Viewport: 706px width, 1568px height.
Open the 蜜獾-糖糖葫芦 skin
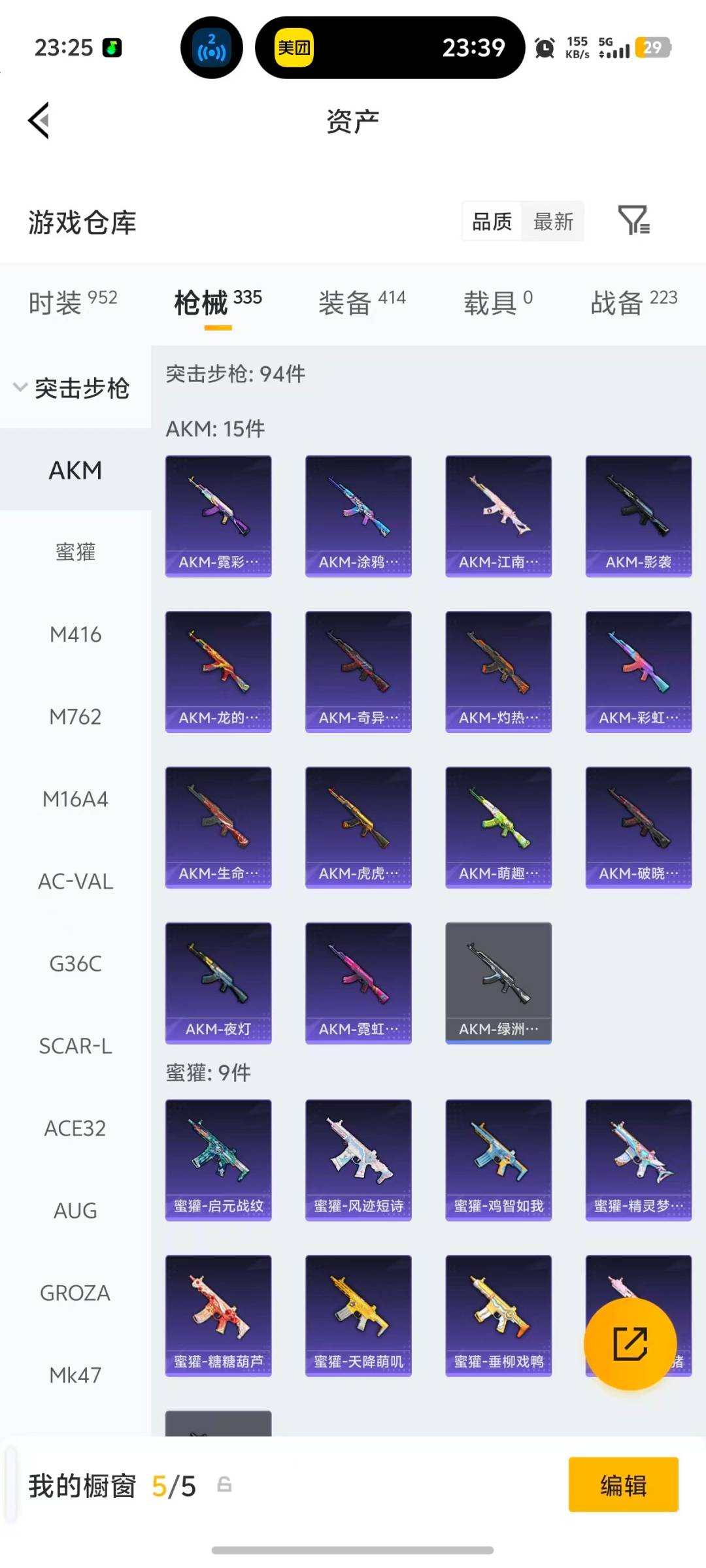(x=218, y=1315)
